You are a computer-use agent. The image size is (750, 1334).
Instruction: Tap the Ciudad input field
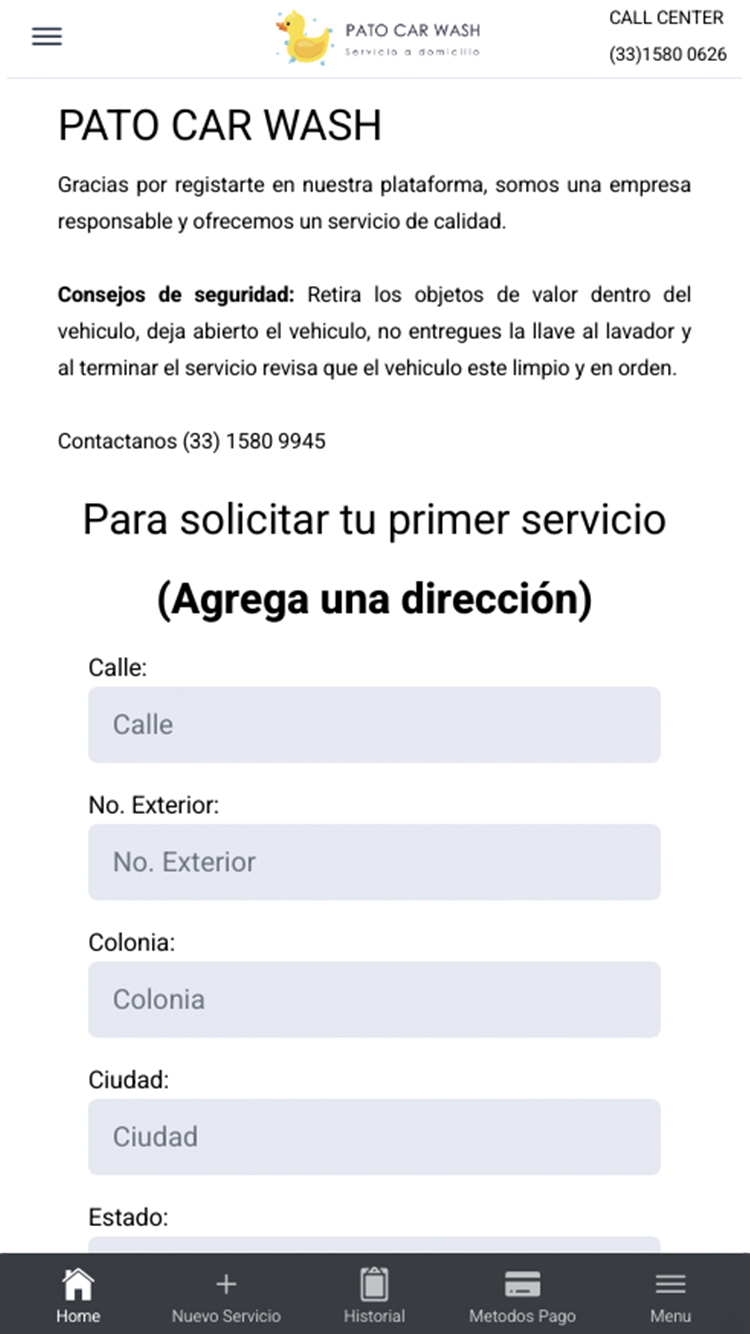(x=374, y=1137)
